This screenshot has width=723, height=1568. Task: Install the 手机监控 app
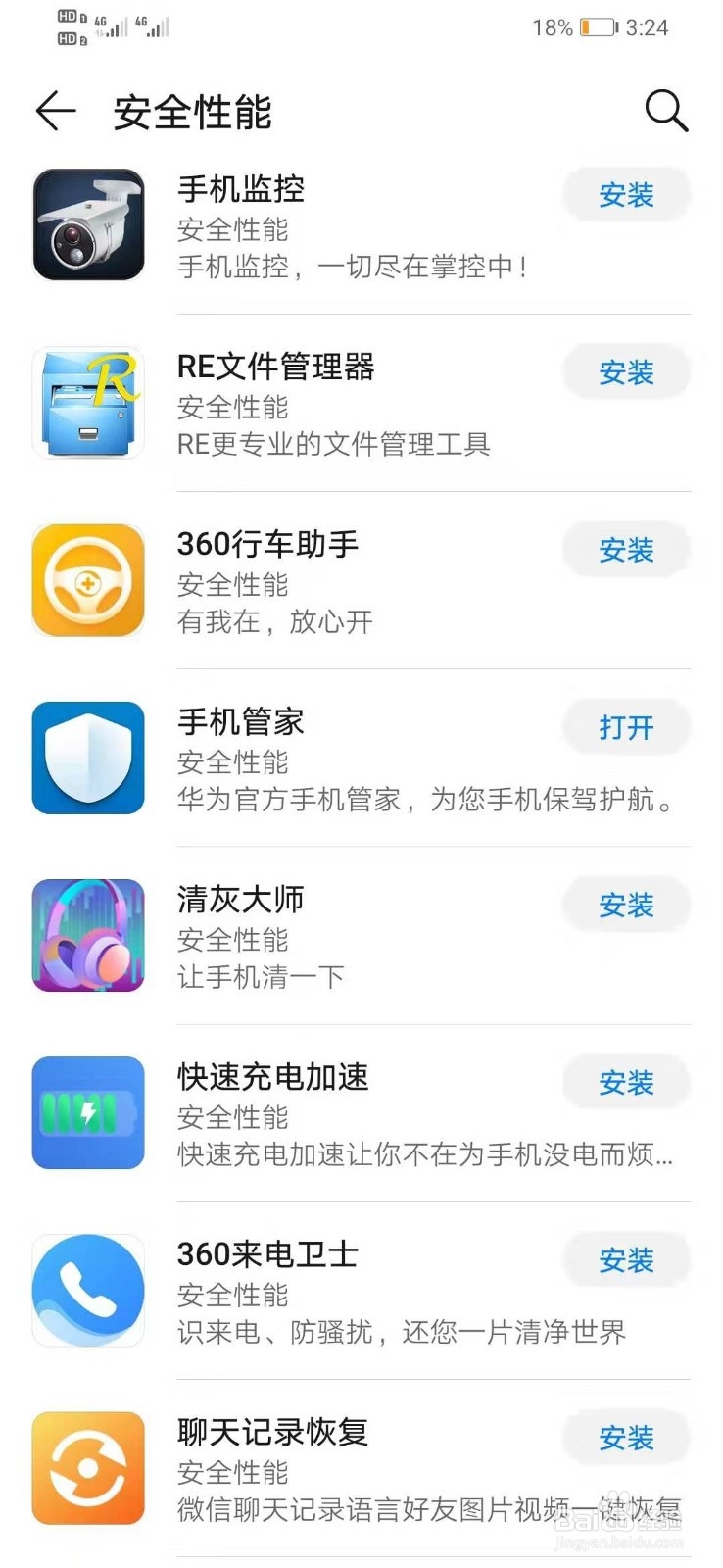click(626, 195)
